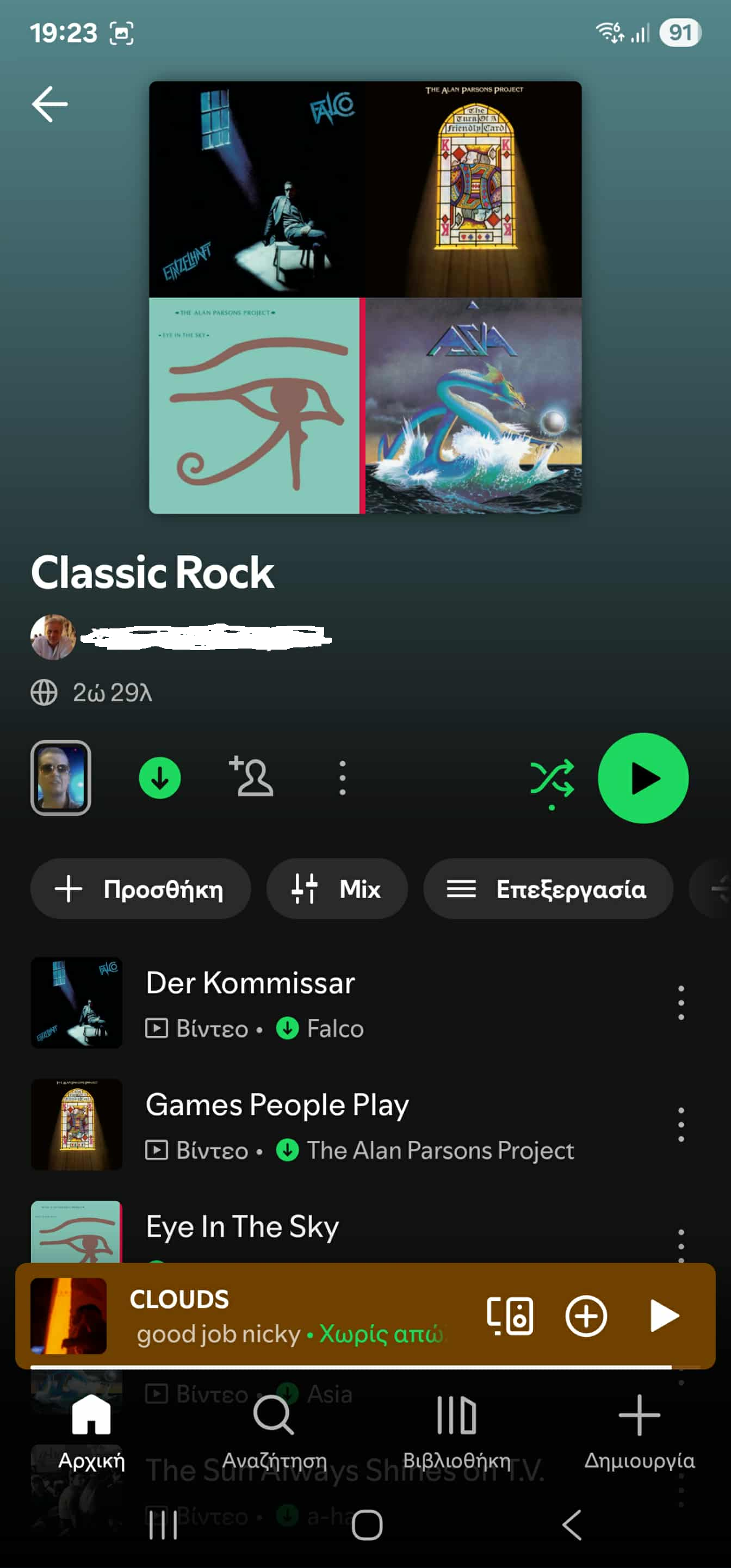
Task: Invite collaborators to the playlist
Action: [251, 777]
